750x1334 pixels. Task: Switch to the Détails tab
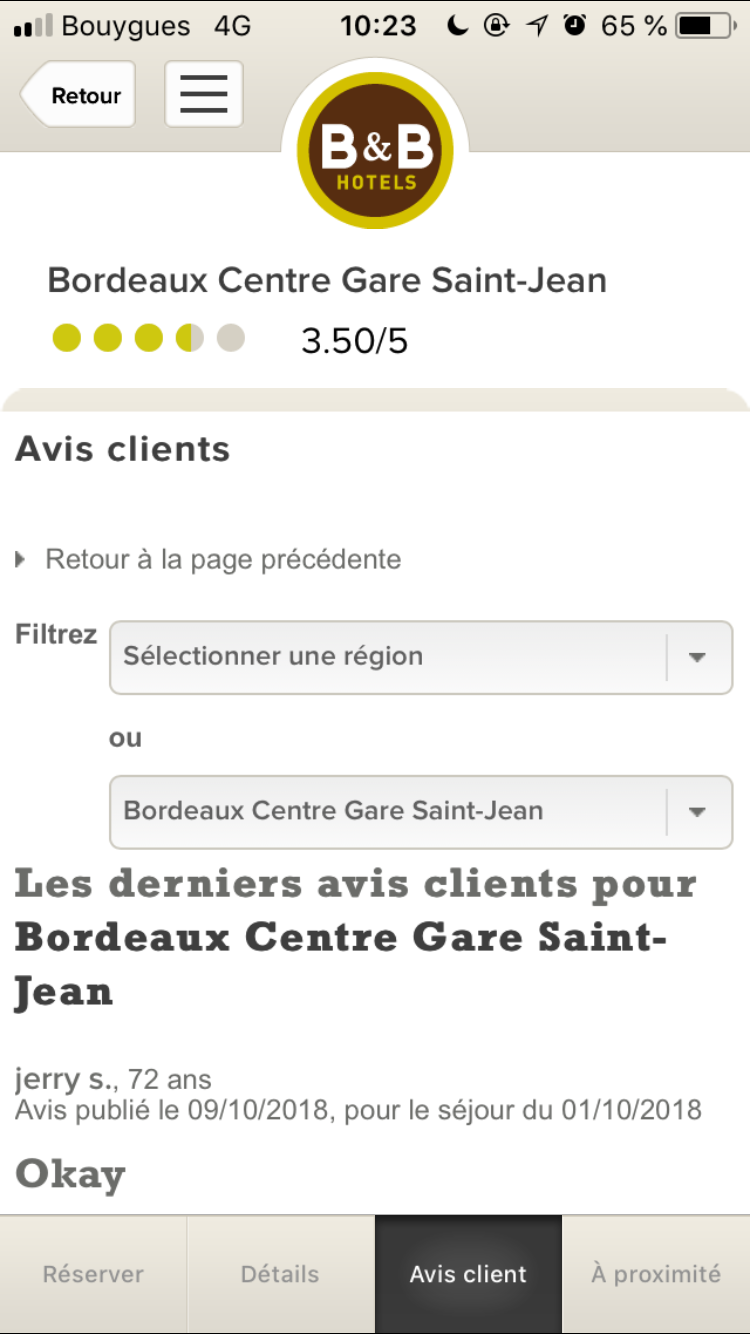[x=281, y=1274]
